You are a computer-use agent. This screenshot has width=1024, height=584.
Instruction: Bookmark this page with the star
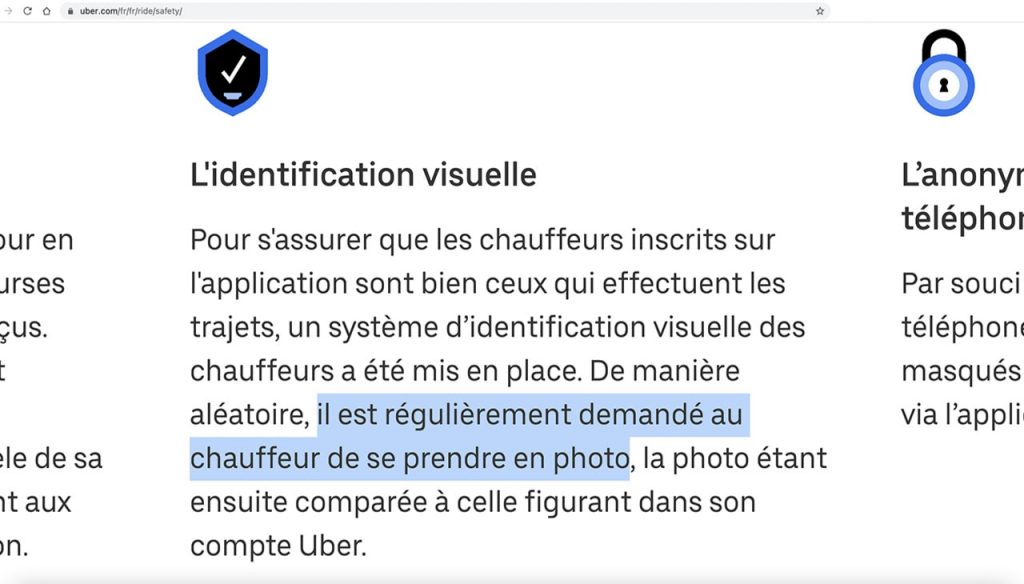coord(820,11)
